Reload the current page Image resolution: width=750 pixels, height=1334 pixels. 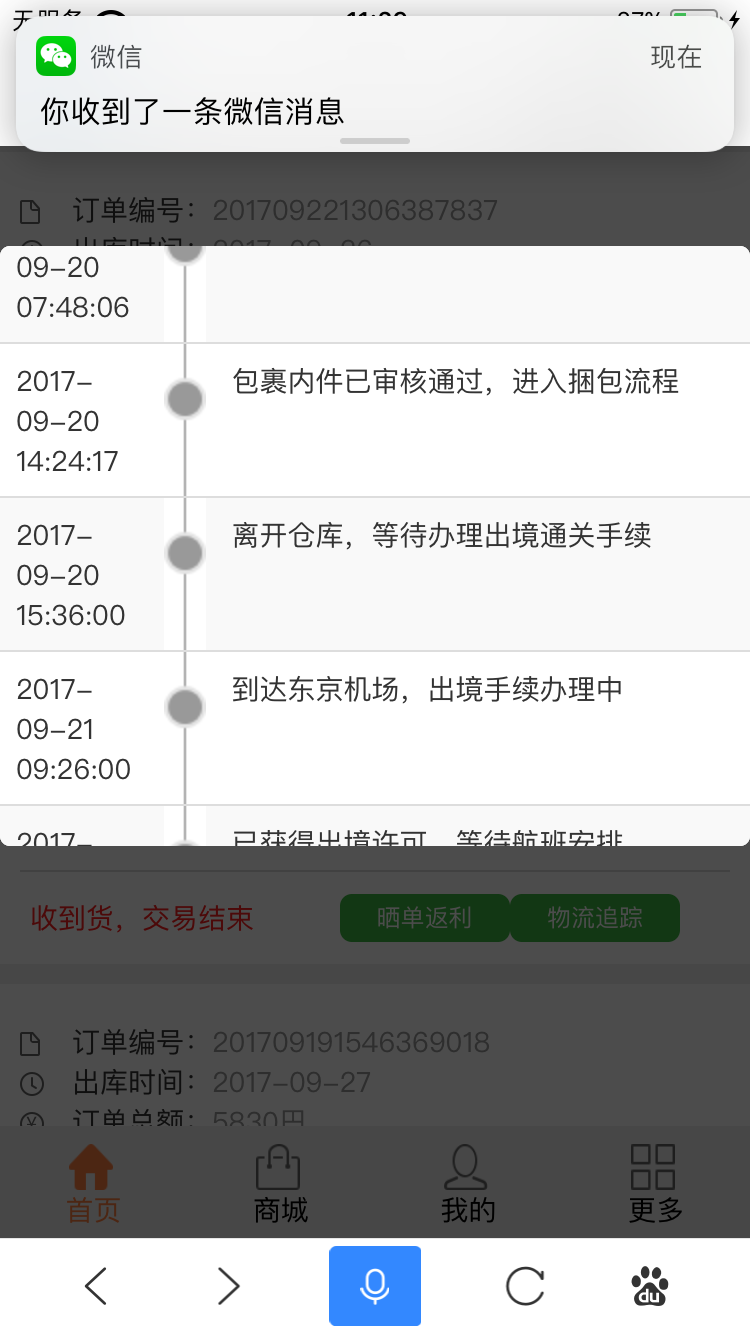(525, 1286)
